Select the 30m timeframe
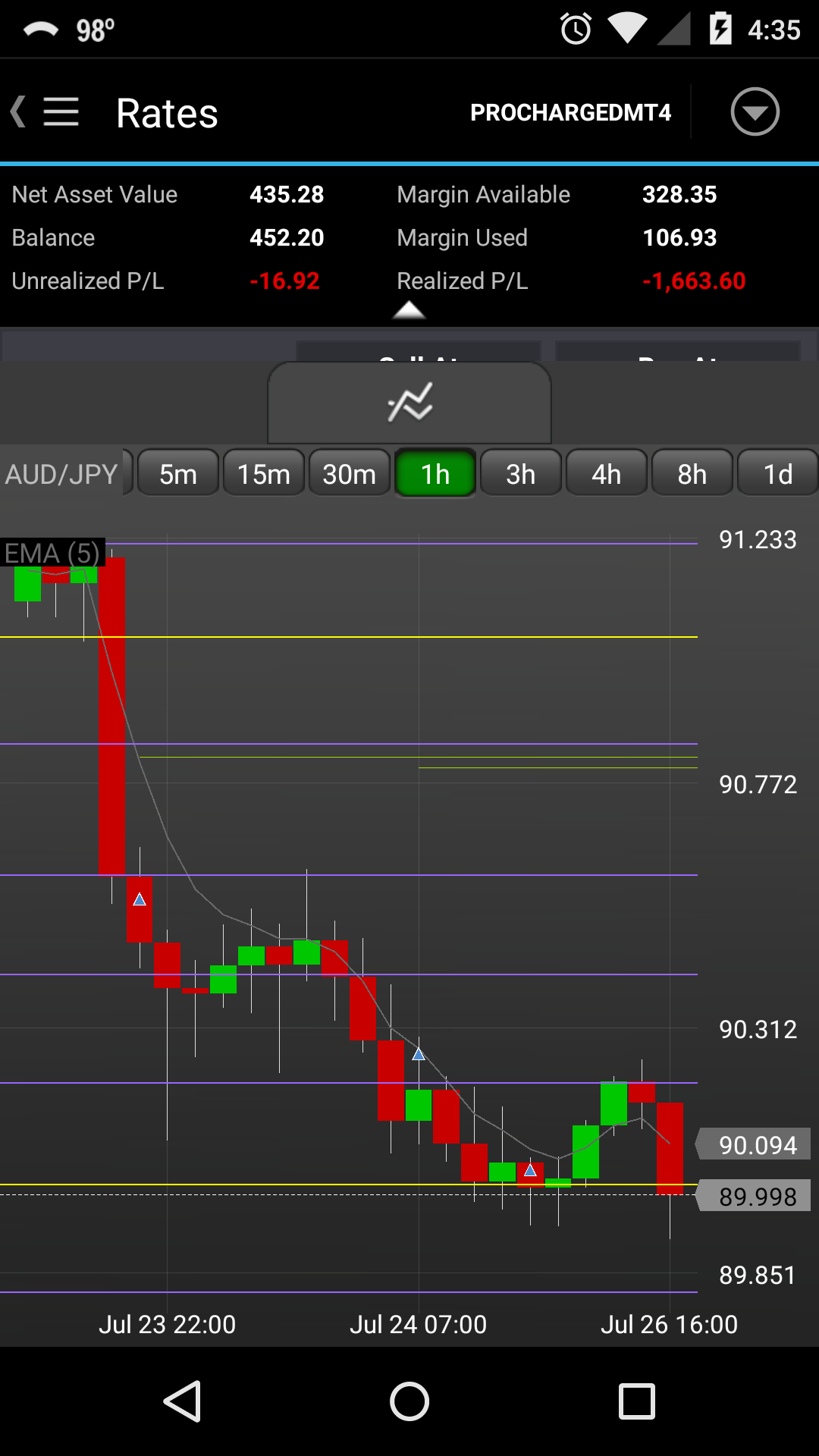The image size is (819, 1456). (350, 474)
